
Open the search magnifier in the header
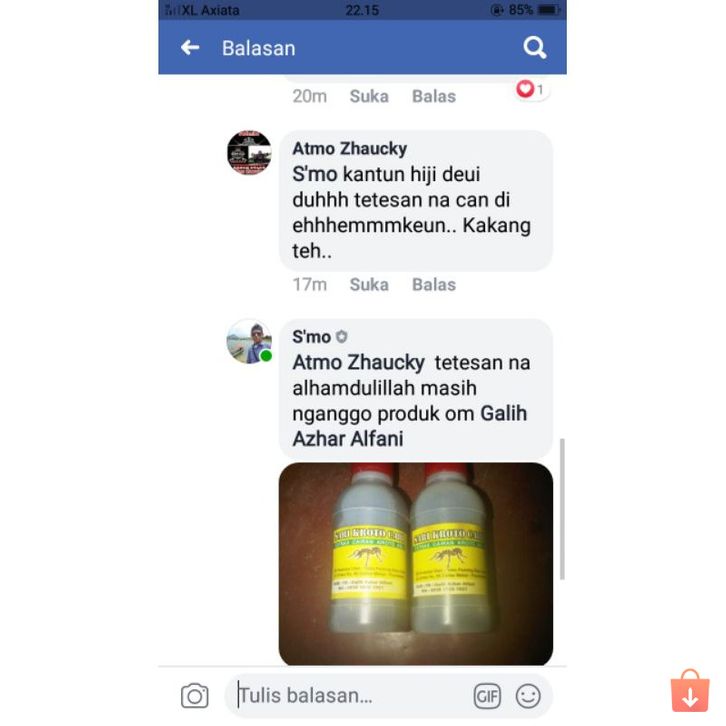(x=535, y=47)
